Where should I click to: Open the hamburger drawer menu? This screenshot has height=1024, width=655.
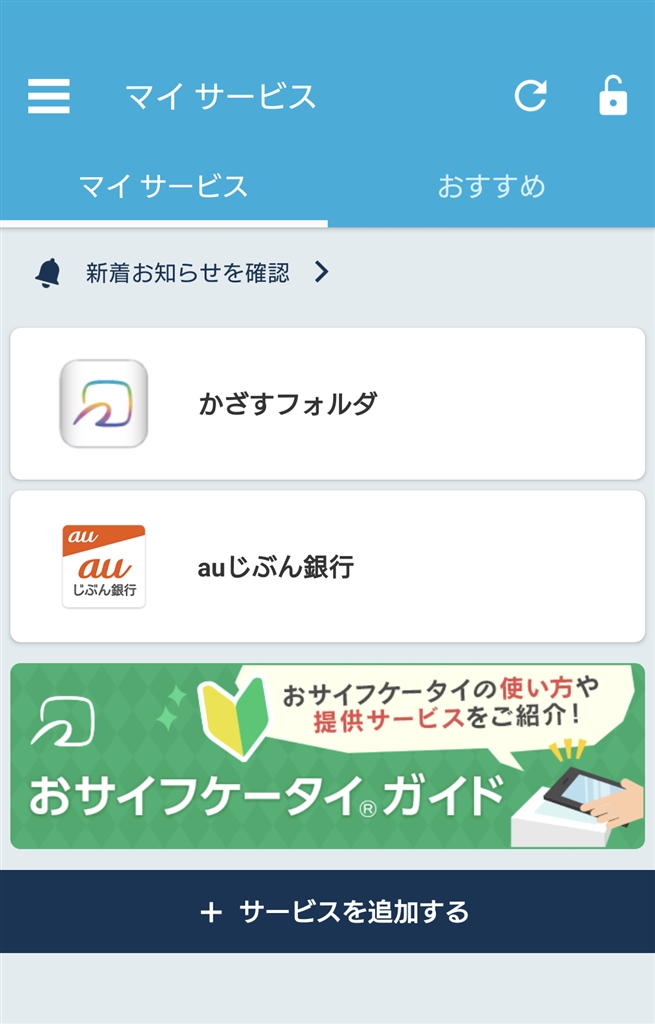[x=49, y=96]
